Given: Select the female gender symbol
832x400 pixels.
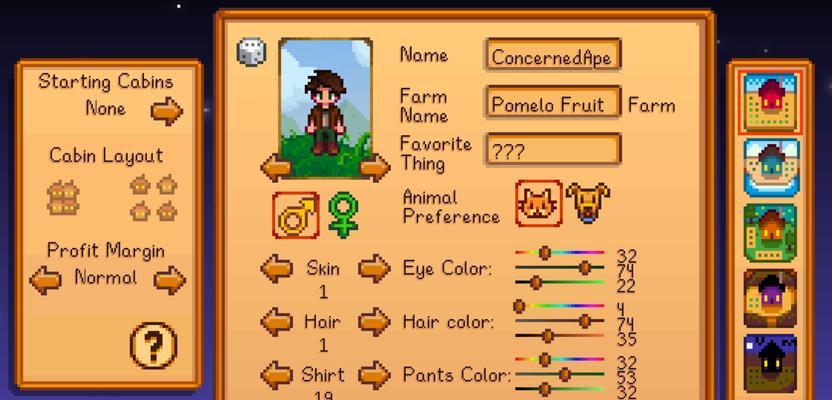Looking at the screenshot, I should tap(343, 215).
